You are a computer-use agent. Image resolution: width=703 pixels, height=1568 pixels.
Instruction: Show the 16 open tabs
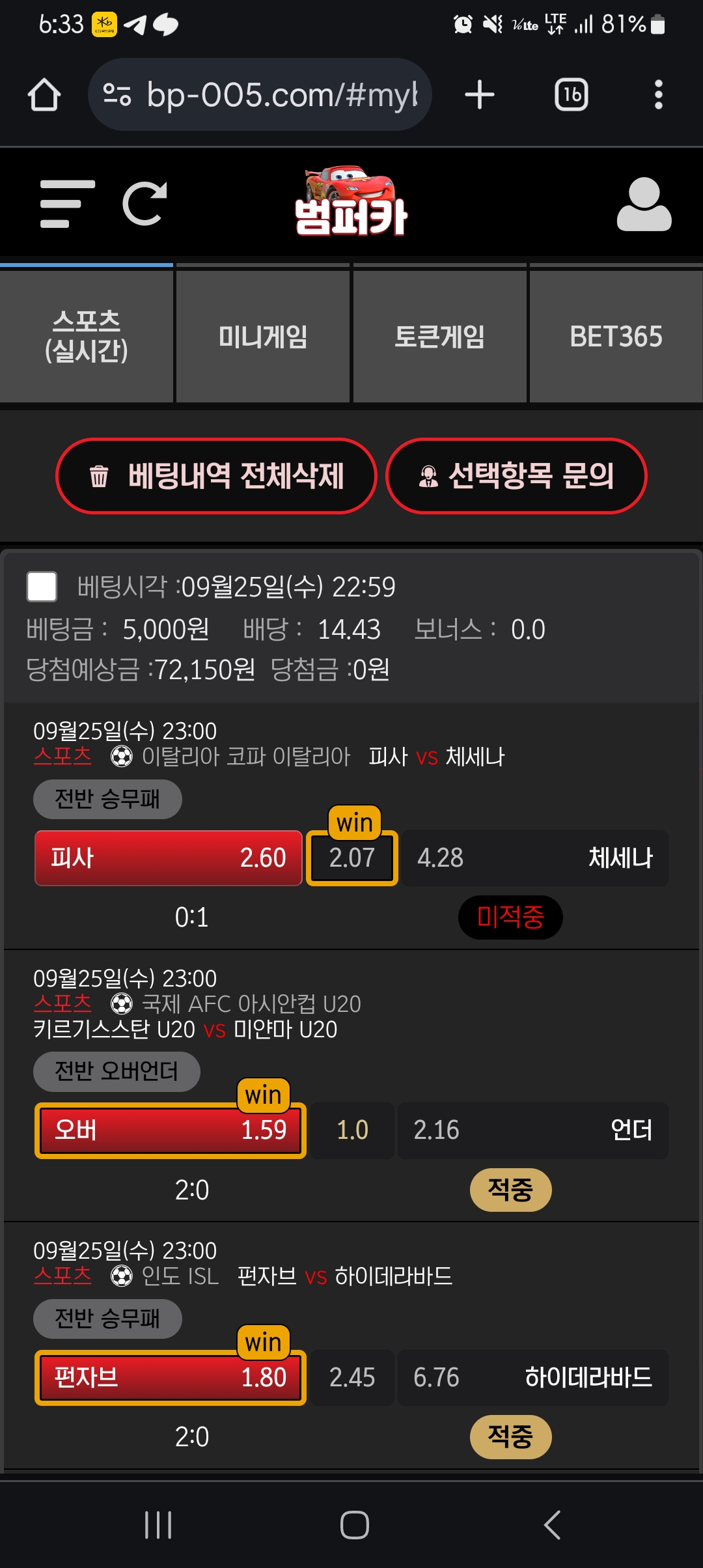tap(571, 95)
